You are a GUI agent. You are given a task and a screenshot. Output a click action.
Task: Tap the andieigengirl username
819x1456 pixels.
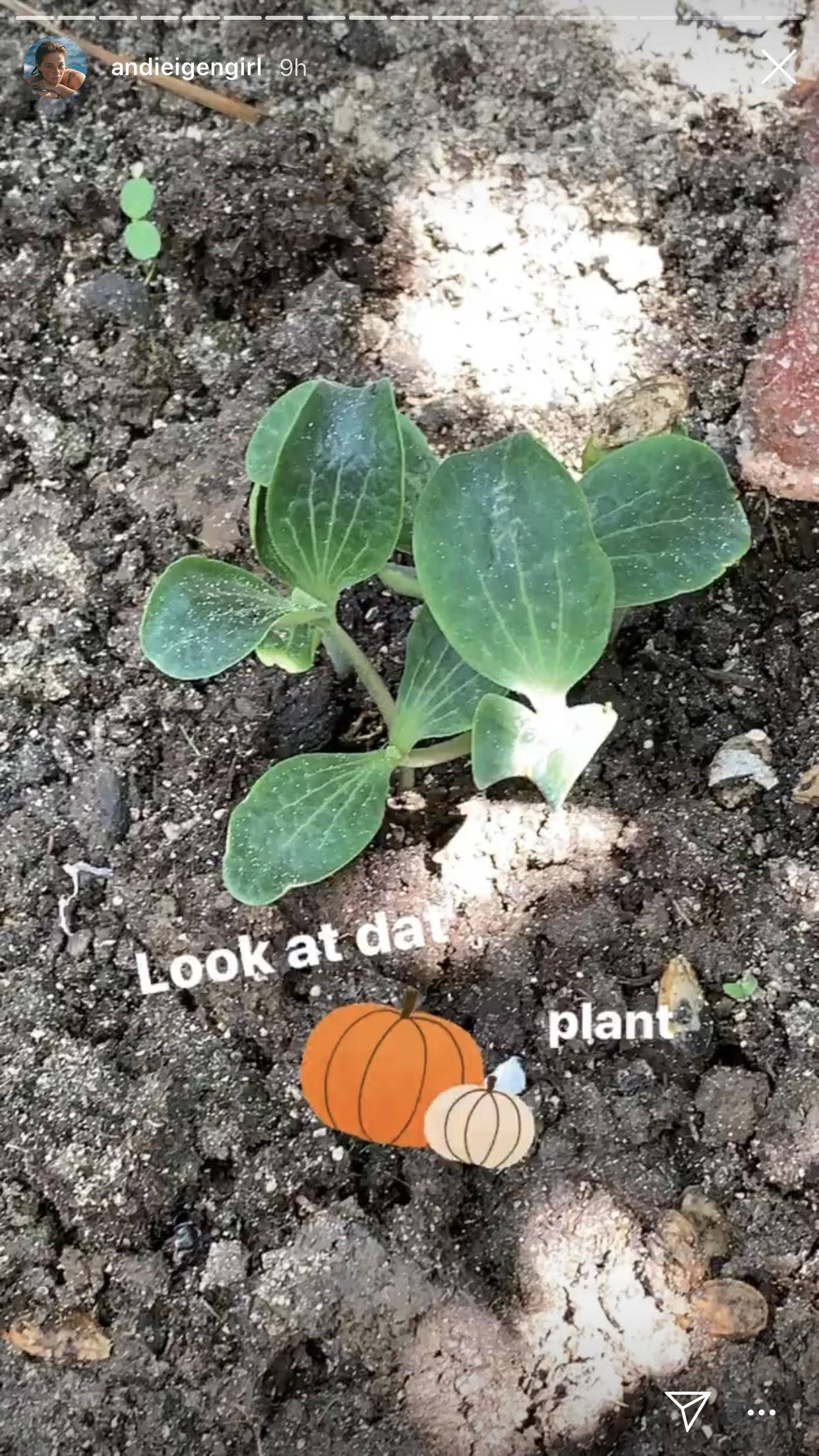point(187,68)
